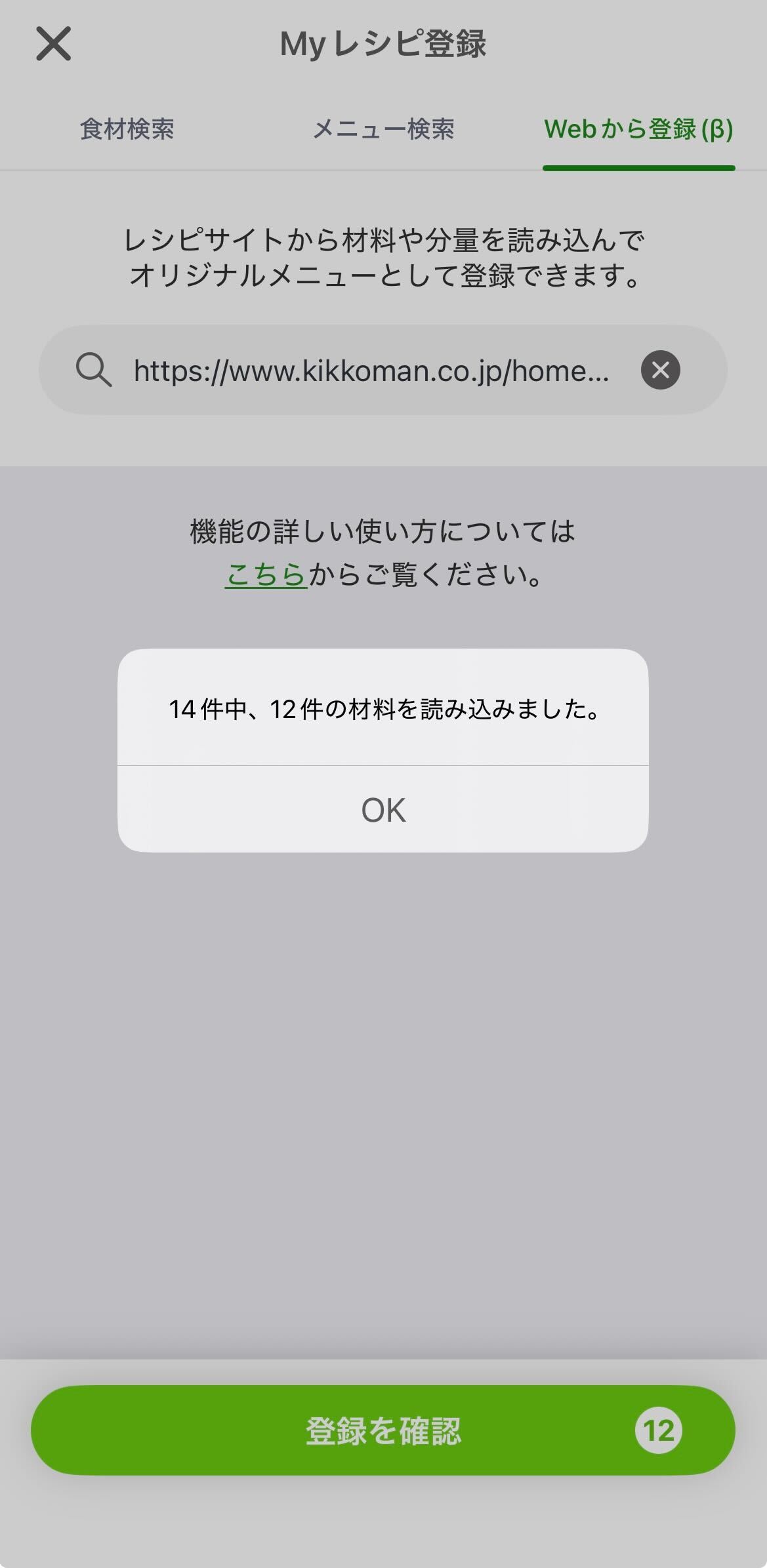
Task: Open the こちら help link
Action: click(x=264, y=575)
